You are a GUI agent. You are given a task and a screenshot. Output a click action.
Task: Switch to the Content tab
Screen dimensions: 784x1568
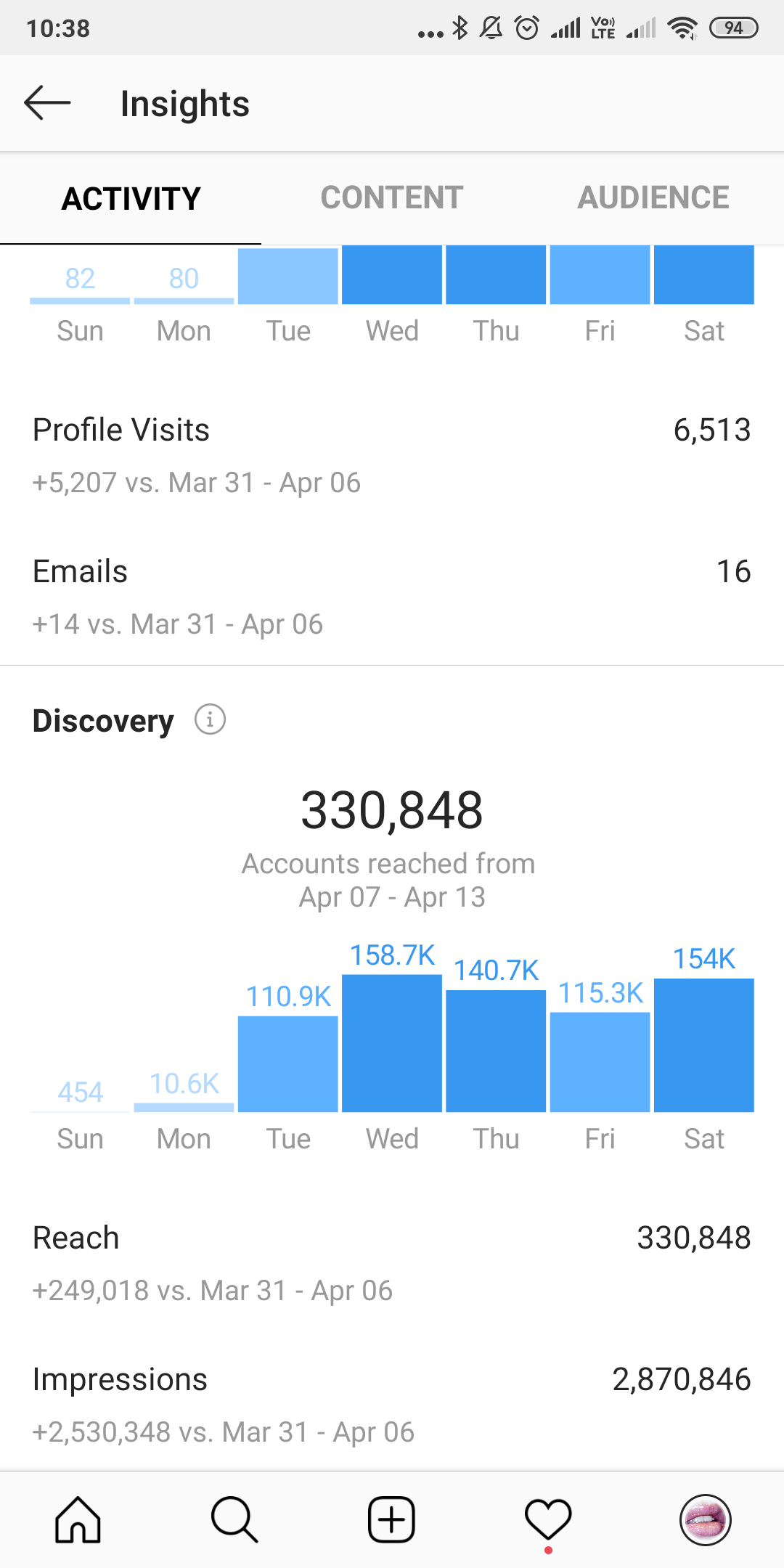[x=392, y=197]
